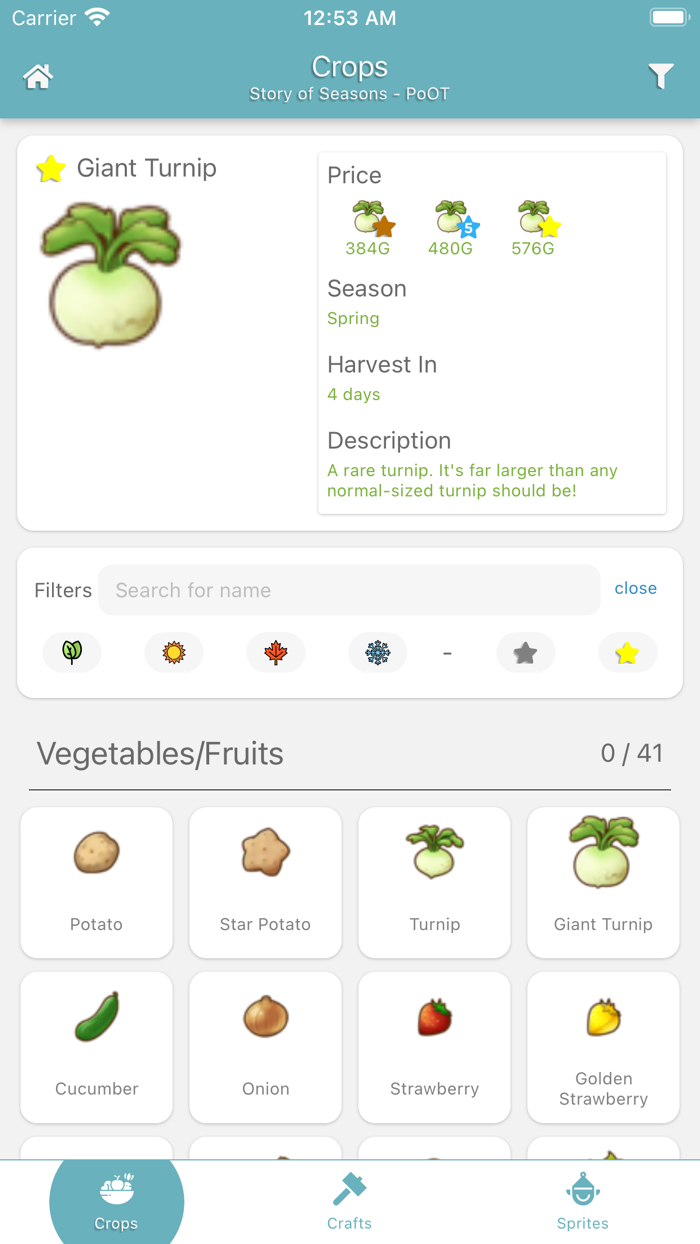The width and height of the screenshot is (700, 1244).
Task: Select the Strawberry card
Action: click(x=434, y=1047)
